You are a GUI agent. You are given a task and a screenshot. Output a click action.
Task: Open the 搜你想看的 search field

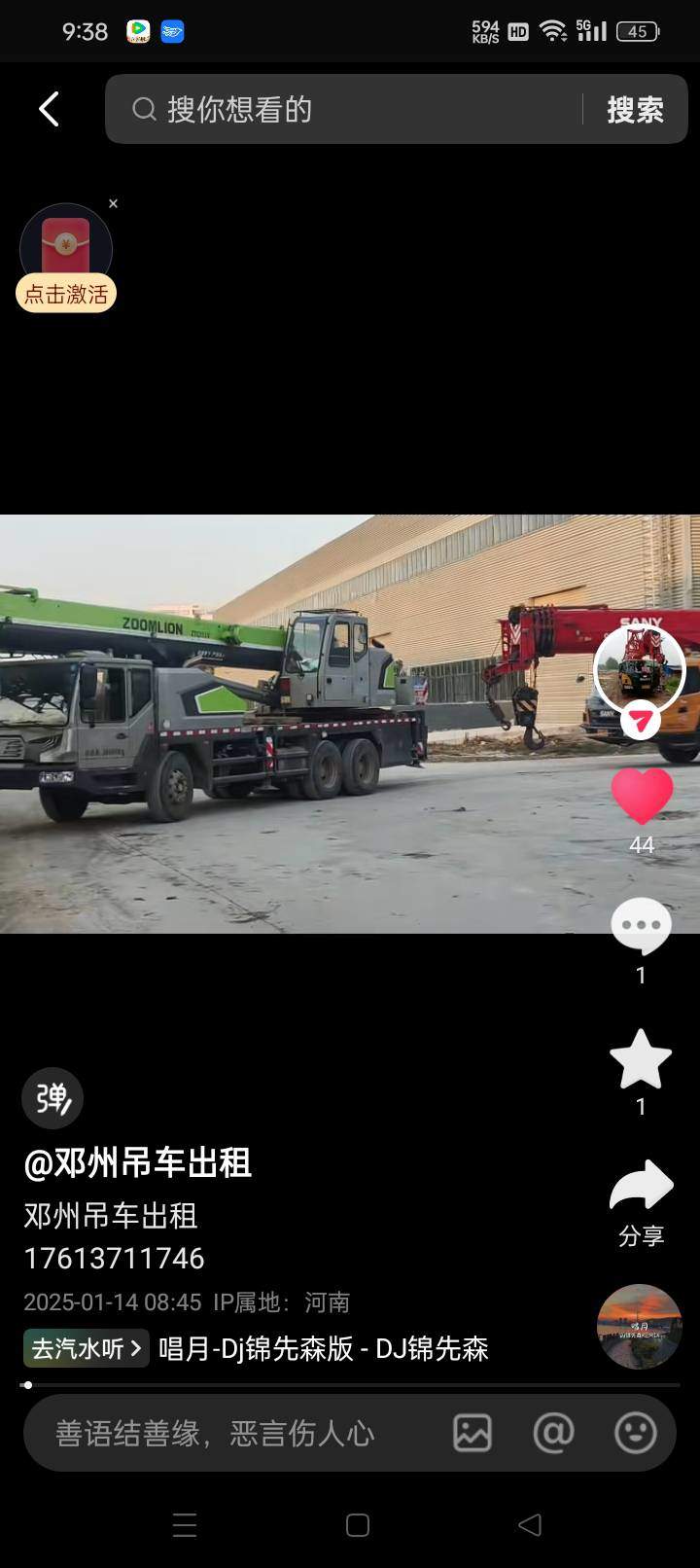point(350,109)
